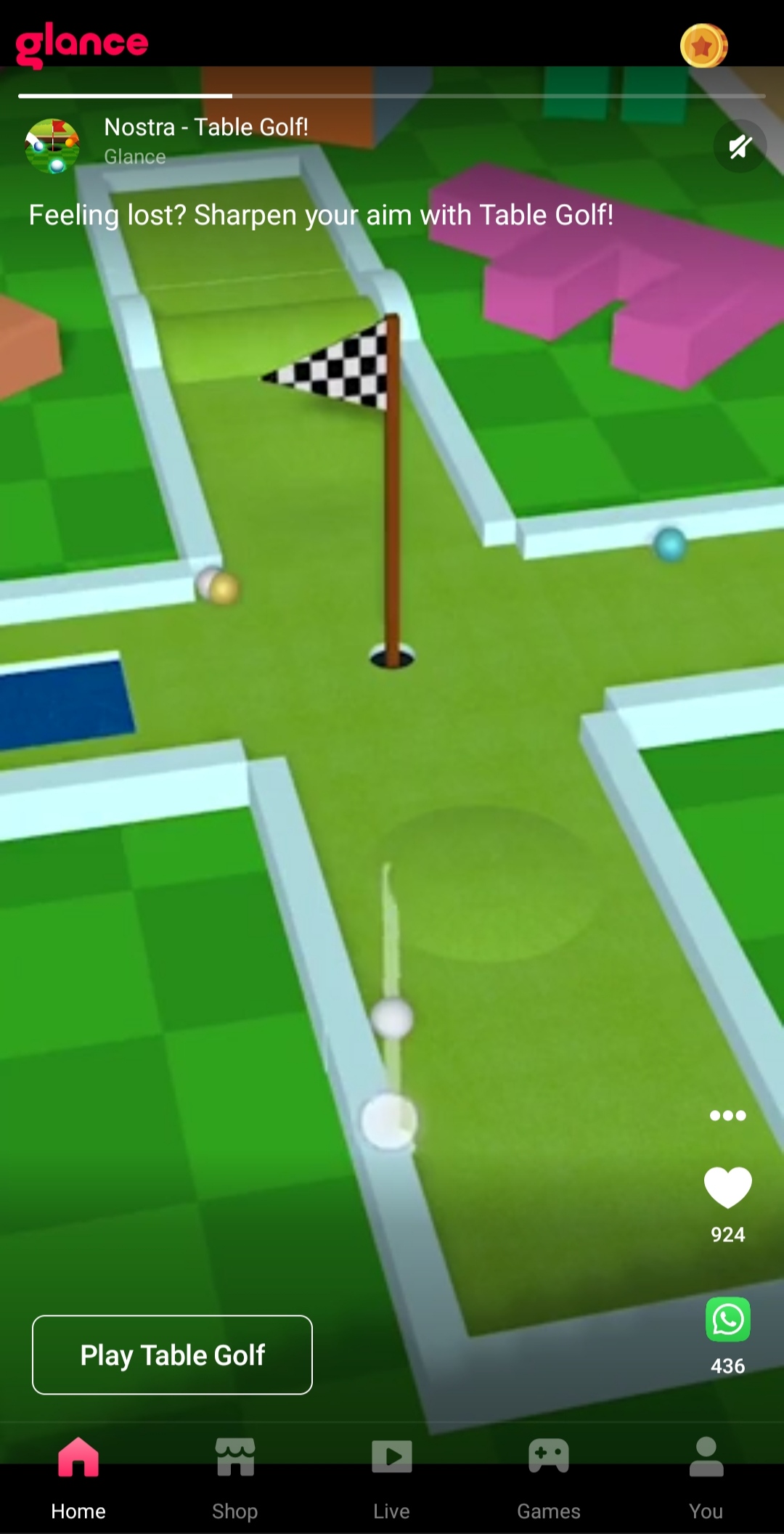Like this Table Golf glance
The image size is (784, 1534).
click(727, 1188)
